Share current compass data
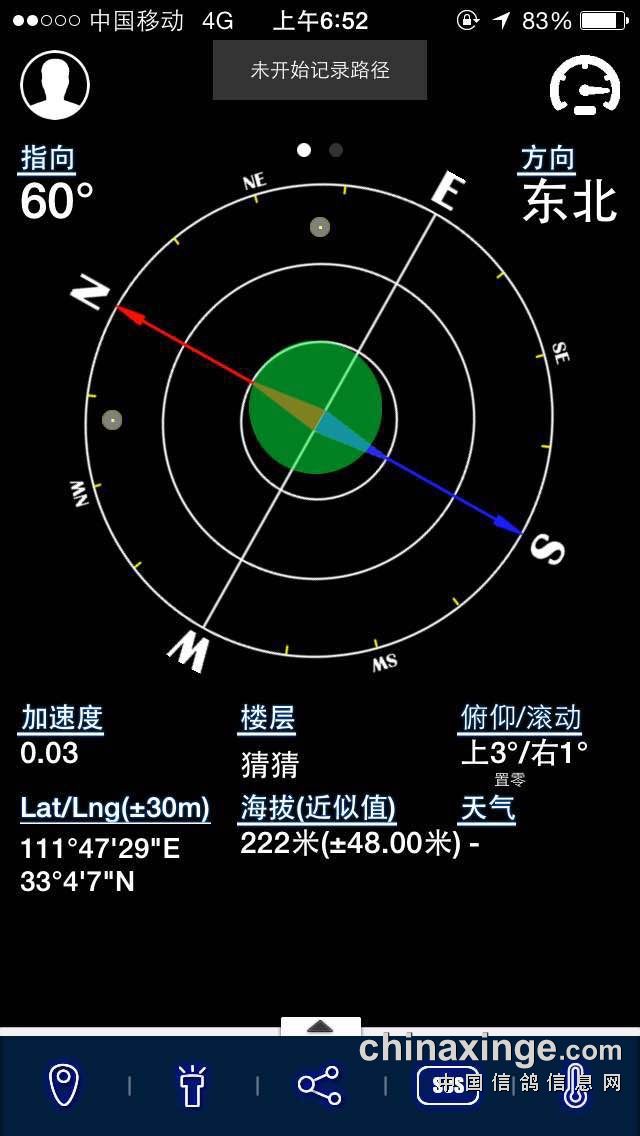This screenshot has width=640, height=1136. pos(320,1085)
